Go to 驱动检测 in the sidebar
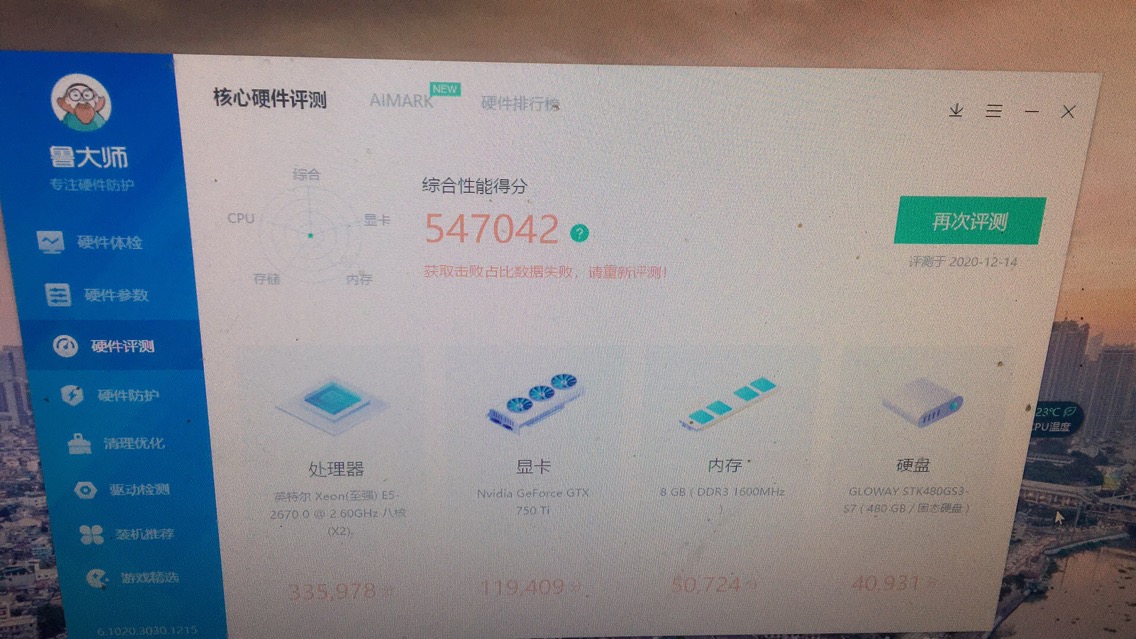Viewport: 1136px width, 639px height. pos(138,489)
